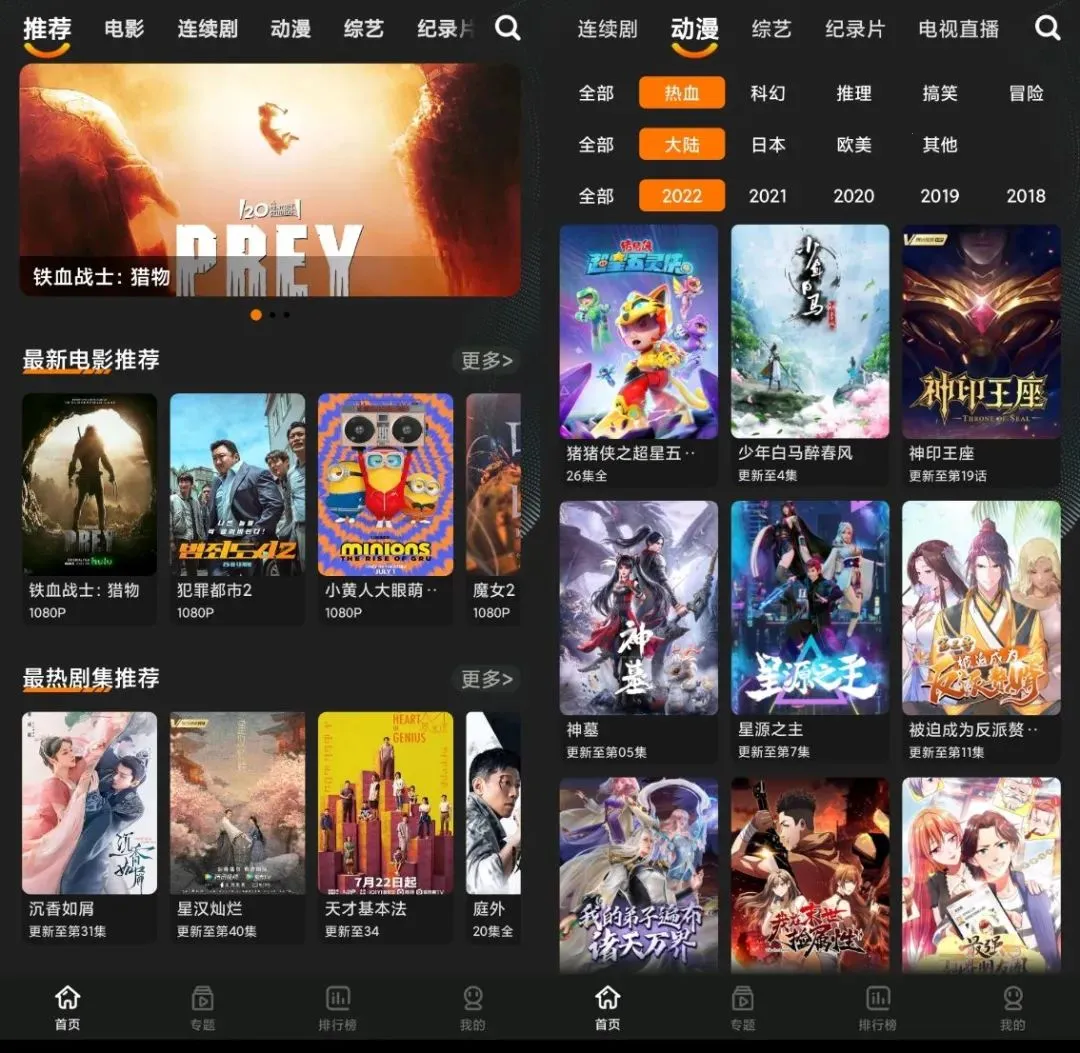Select the 科幻 genre filter
Viewport: 1080px width, 1053px height.
pyautogui.click(x=768, y=93)
